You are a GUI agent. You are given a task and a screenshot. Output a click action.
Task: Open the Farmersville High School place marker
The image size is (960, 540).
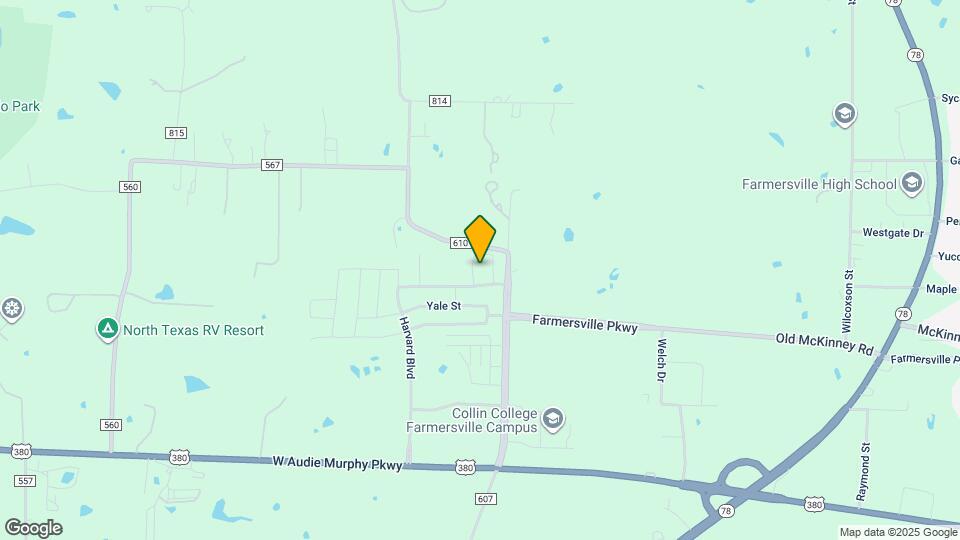[911, 183]
